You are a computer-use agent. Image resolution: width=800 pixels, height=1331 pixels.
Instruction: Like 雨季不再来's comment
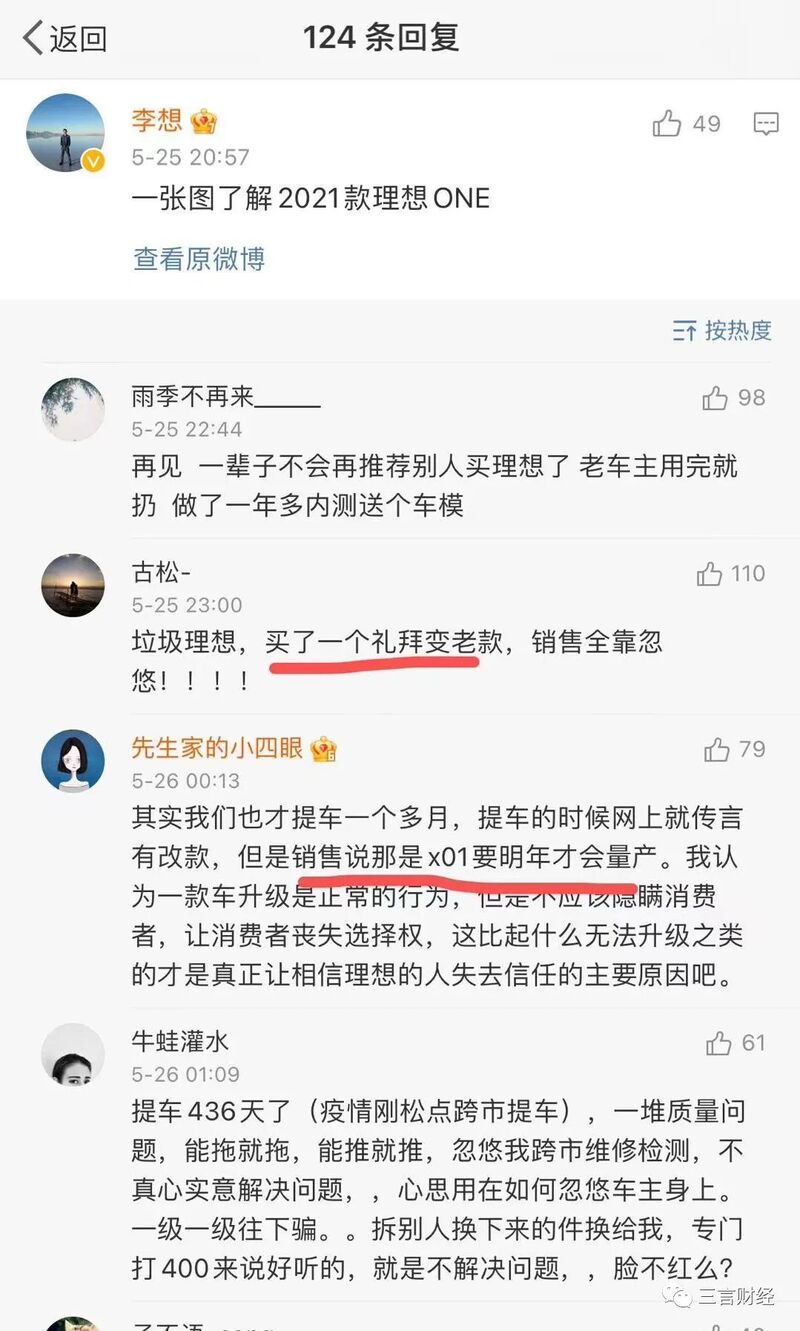733,398
